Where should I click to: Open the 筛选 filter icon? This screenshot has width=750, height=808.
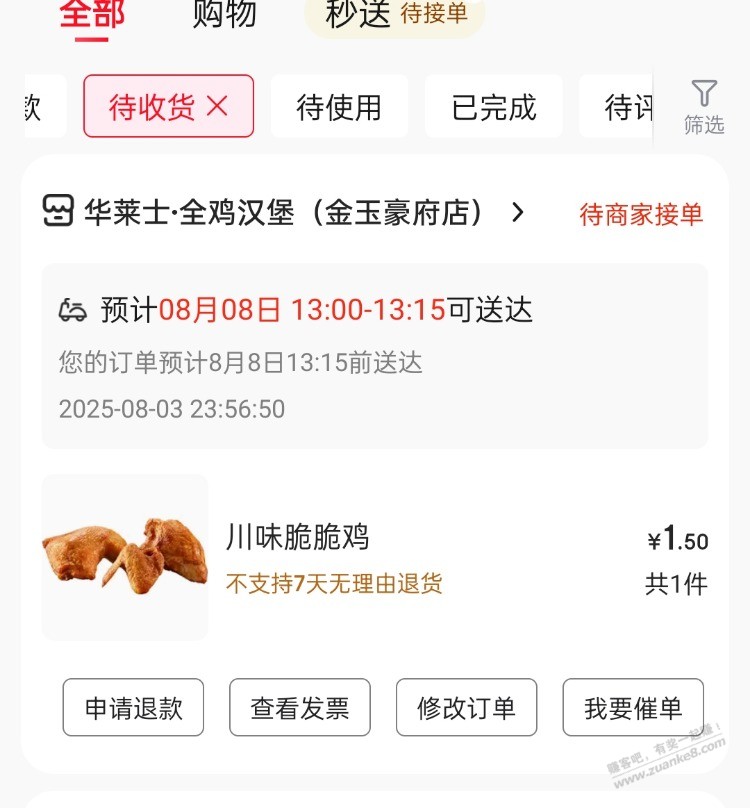pyautogui.click(x=704, y=107)
